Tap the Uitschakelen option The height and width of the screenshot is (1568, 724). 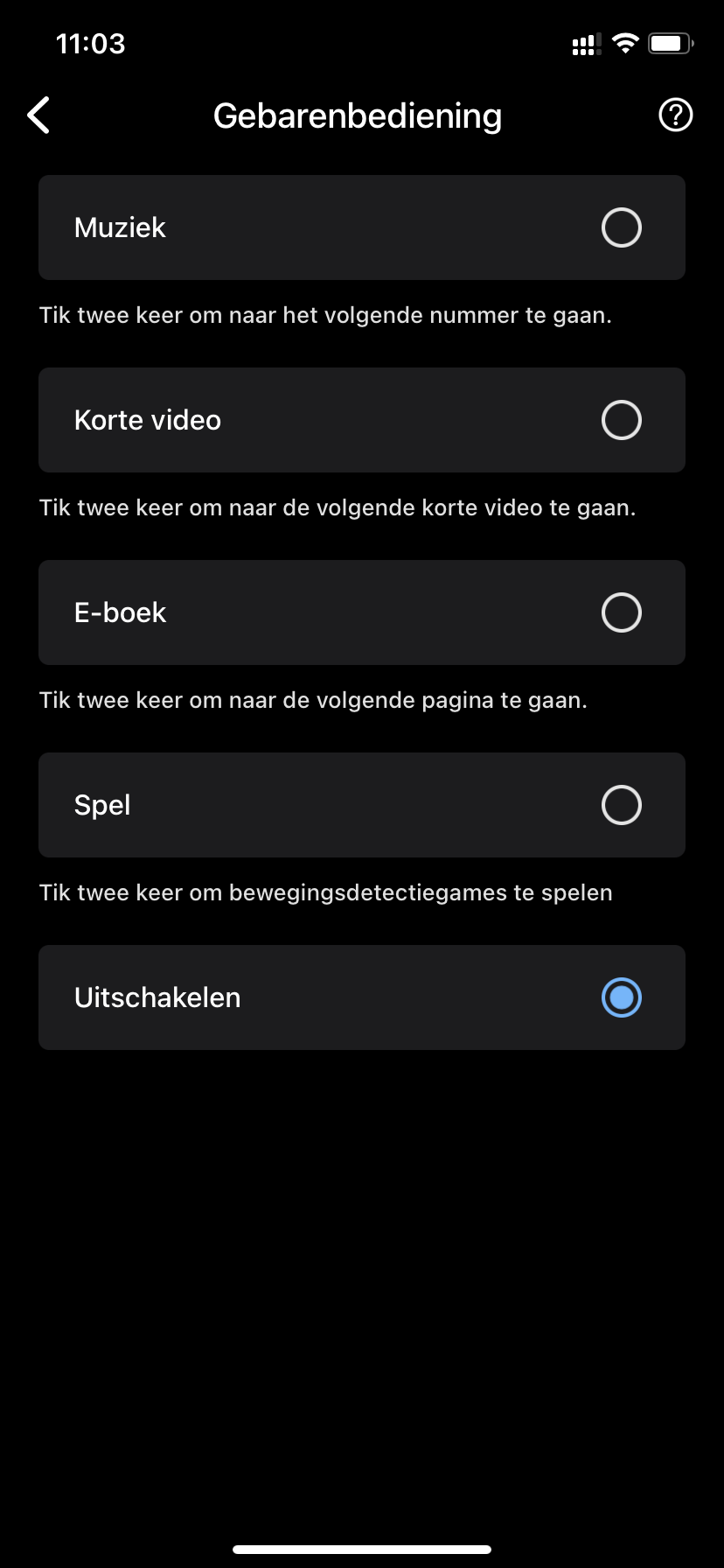point(621,997)
